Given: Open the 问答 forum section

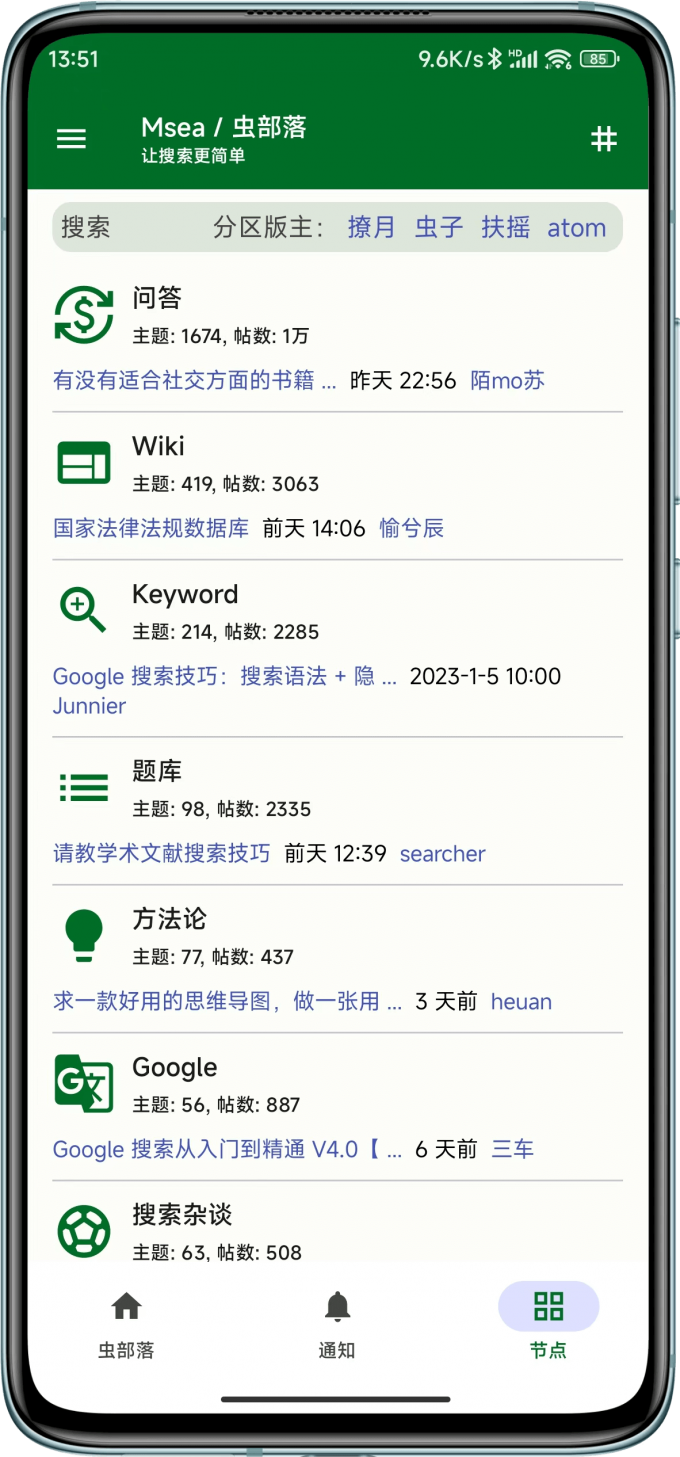Looking at the screenshot, I should 157,298.
